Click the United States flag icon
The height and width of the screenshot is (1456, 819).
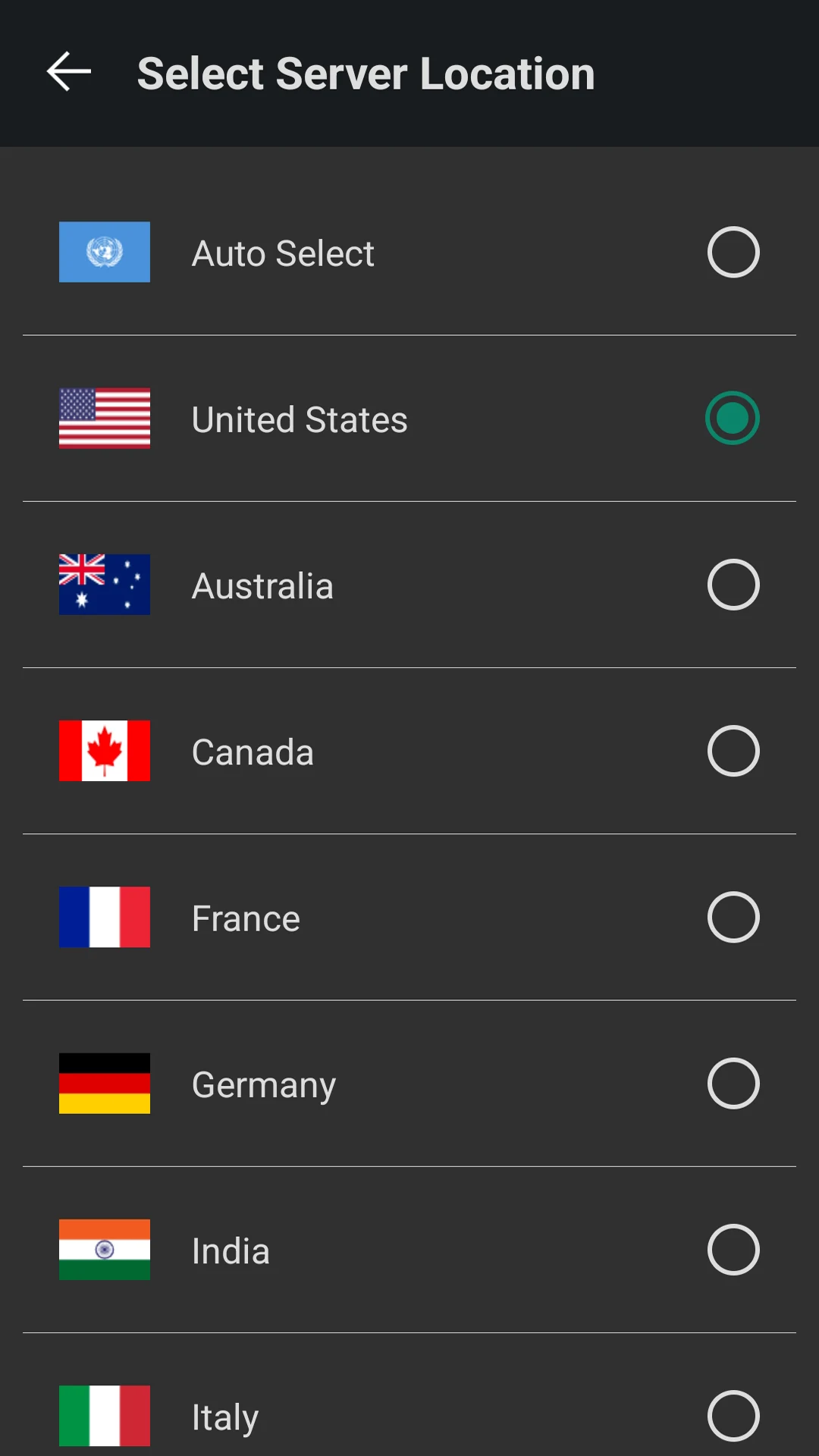pyautogui.click(x=104, y=419)
